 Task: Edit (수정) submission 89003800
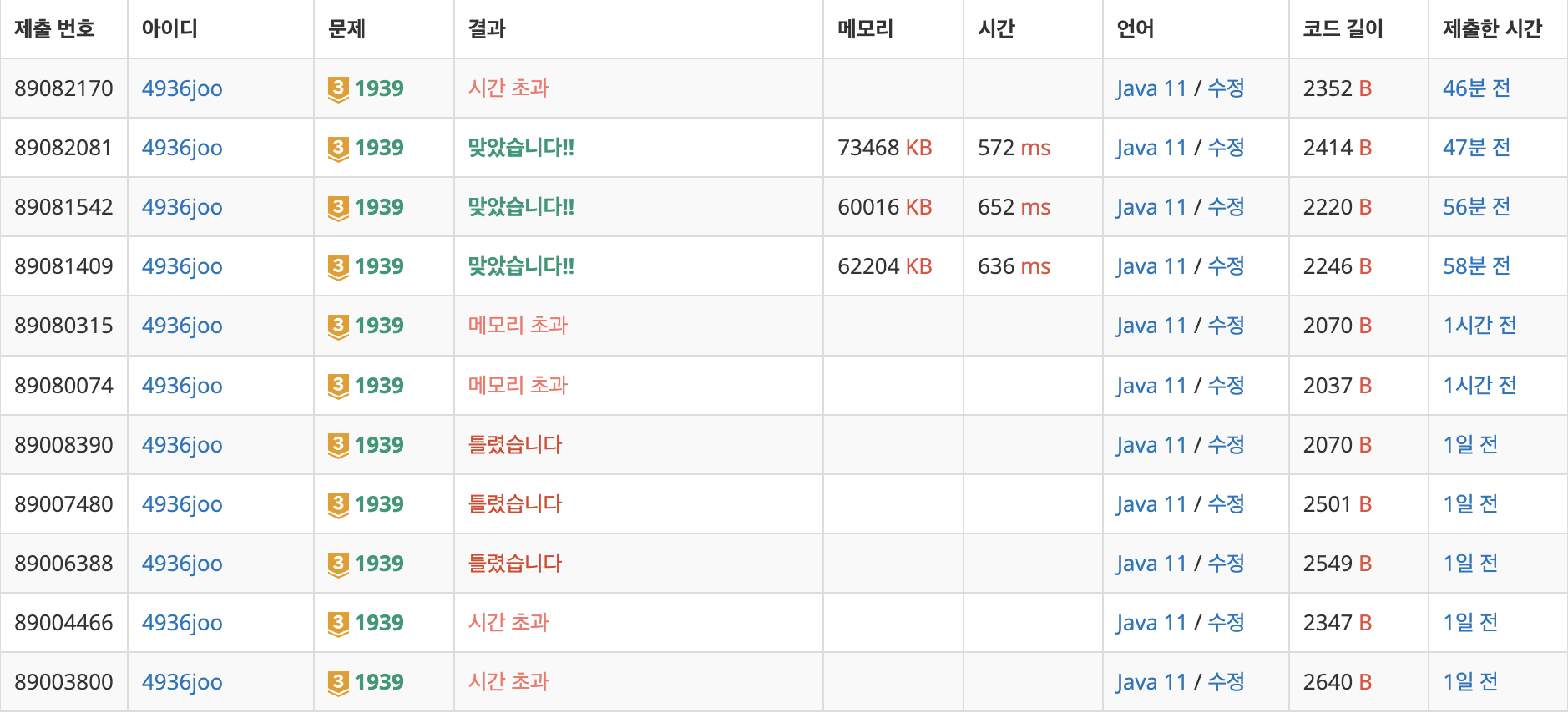(1226, 682)
